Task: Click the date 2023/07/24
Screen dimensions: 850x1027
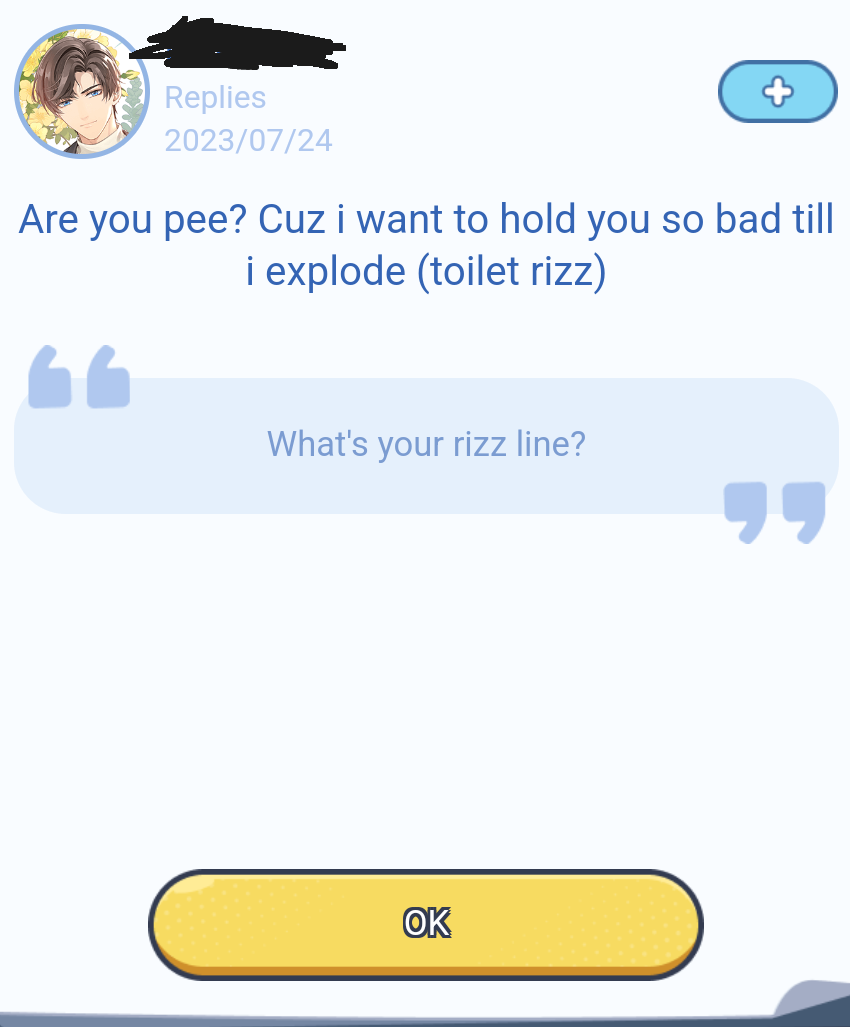Action: click(250, 141)
